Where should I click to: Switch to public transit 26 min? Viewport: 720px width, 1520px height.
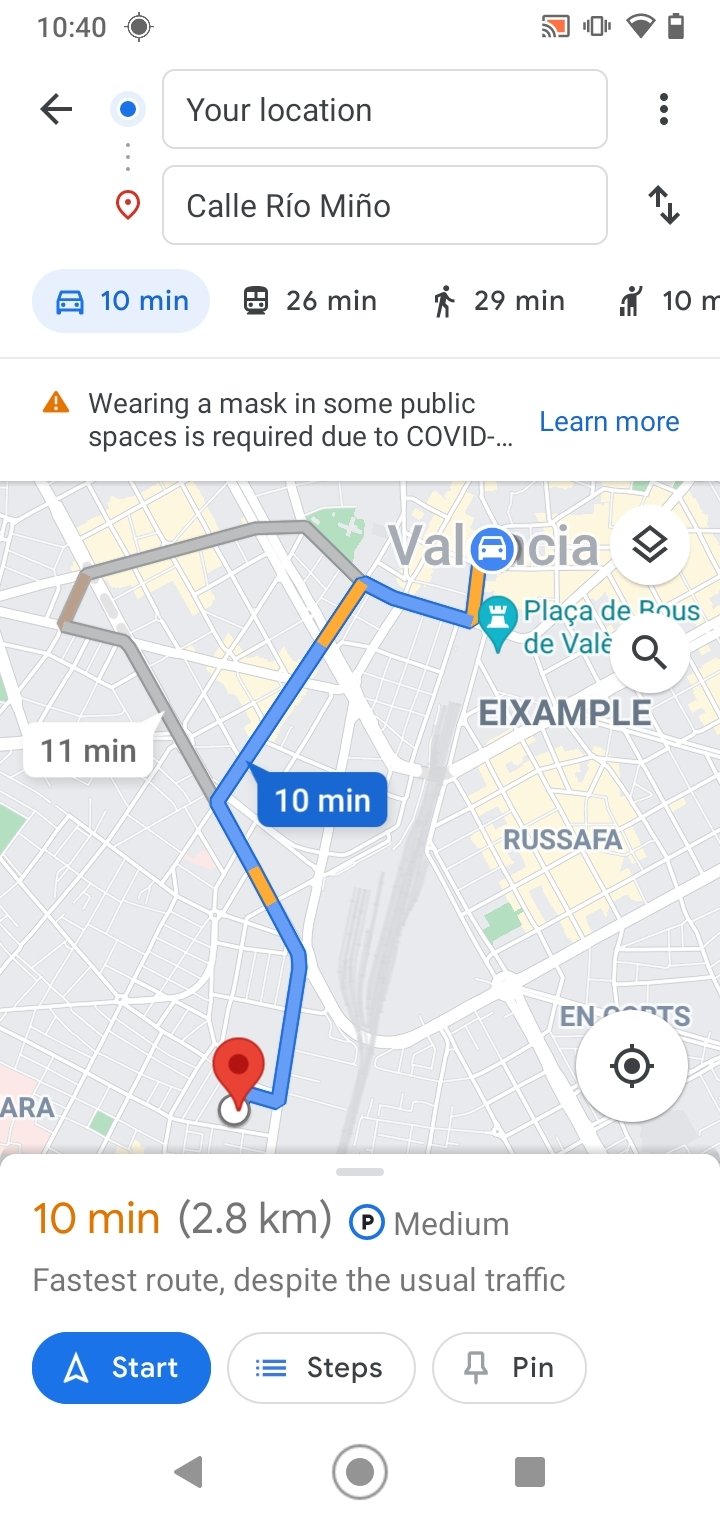(311, 300)
